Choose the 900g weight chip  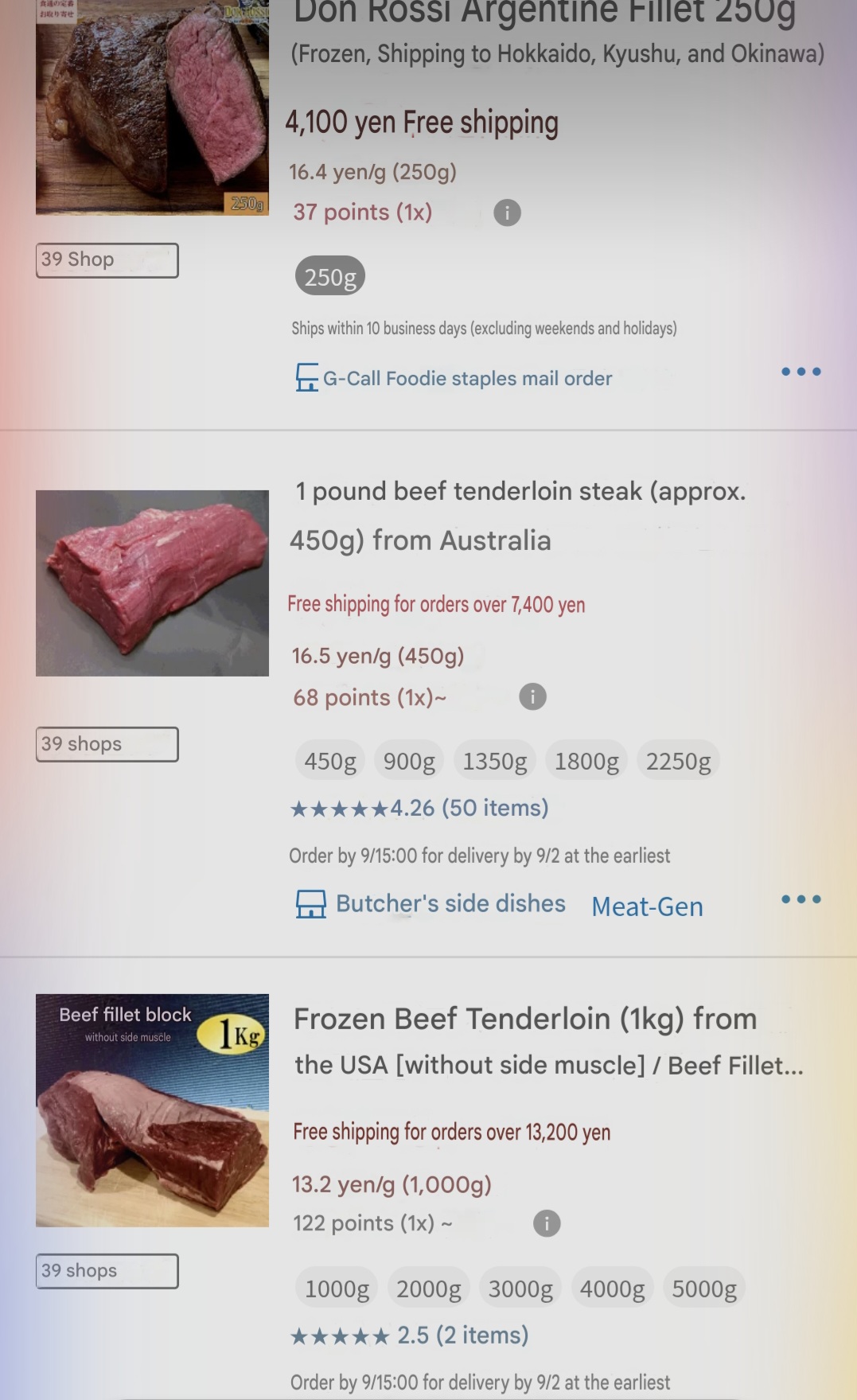click(409, 761)
